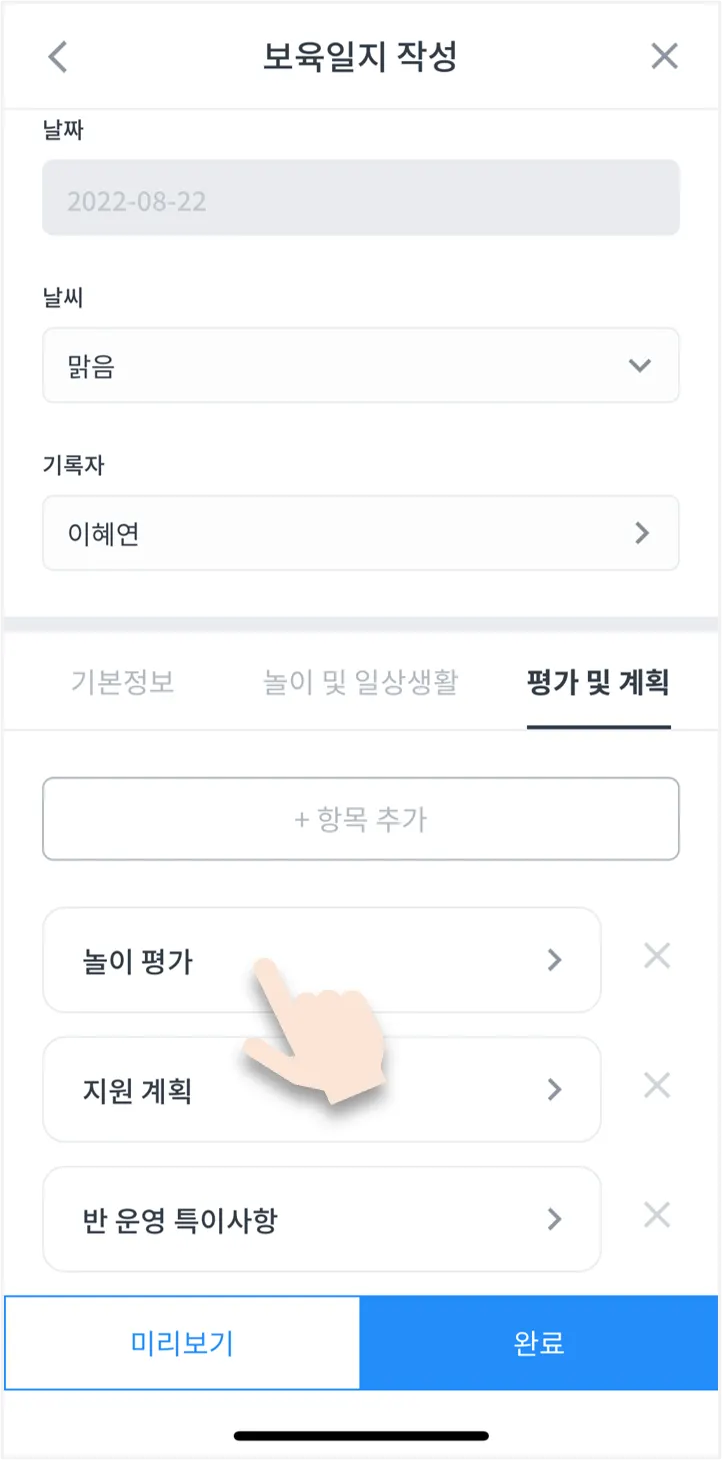Viewport: 722px width, 1460px height.
Task: Remove the 반 운영 특이사항 item
Action: coord(656,1216)
